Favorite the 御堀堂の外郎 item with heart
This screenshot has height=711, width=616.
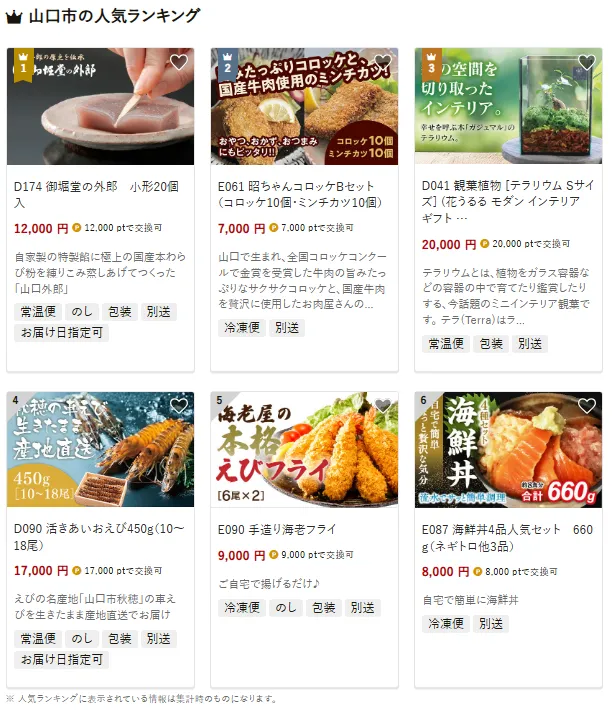pyautogui.click(x=179, y=62)
